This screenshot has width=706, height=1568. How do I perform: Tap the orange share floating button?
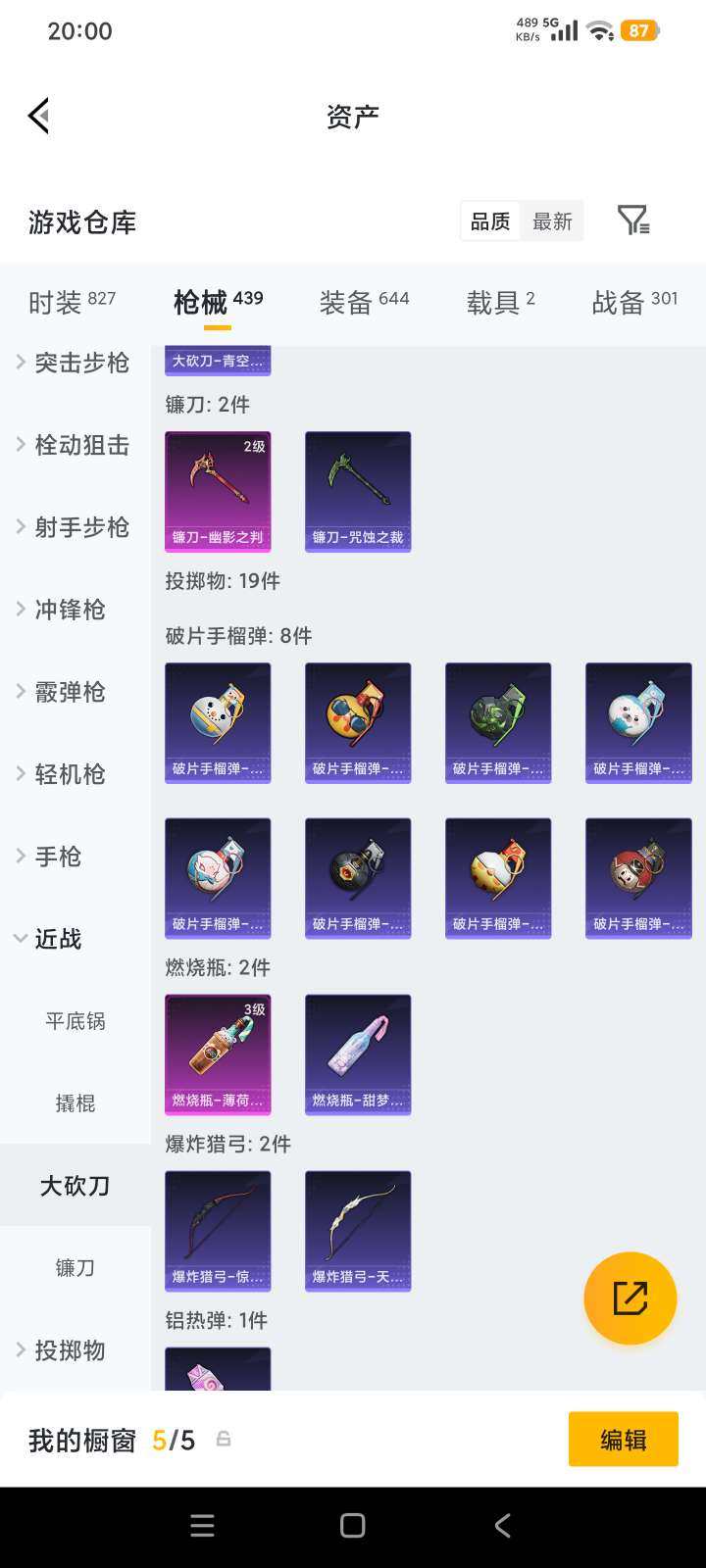[x=630, y=1298]
